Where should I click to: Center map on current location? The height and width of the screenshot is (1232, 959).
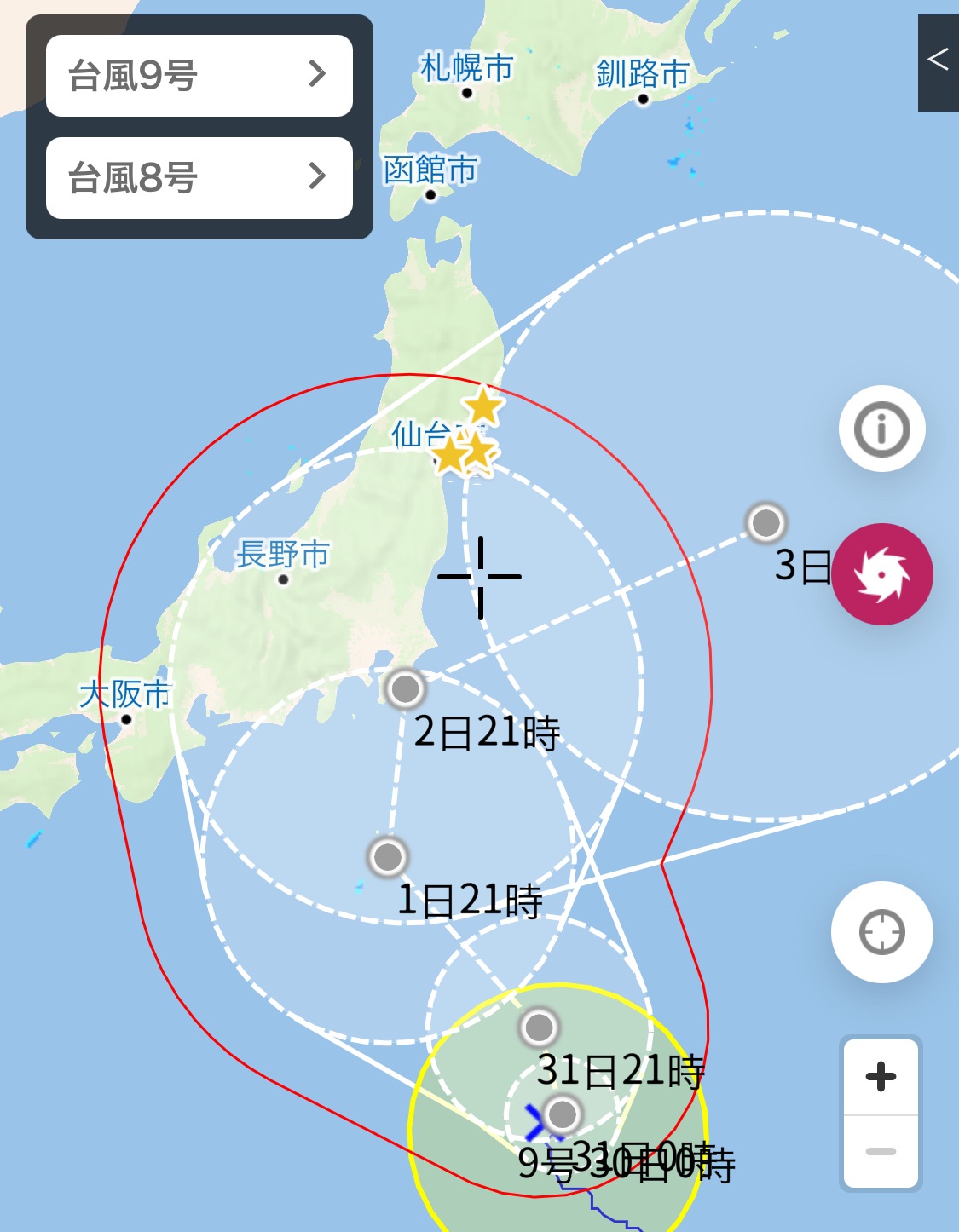click(881, 932)
